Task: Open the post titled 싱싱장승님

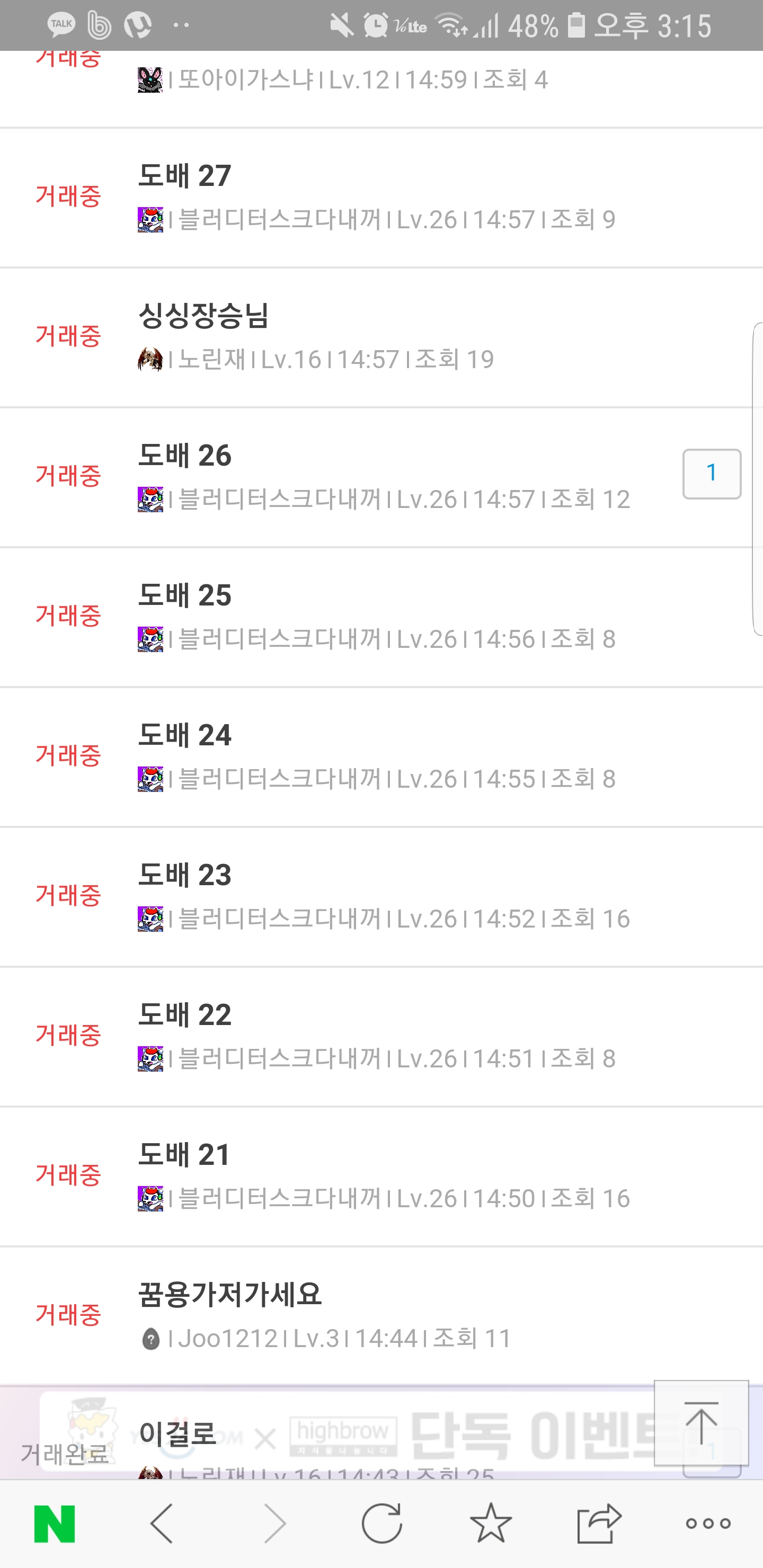Action: point(203,315)
